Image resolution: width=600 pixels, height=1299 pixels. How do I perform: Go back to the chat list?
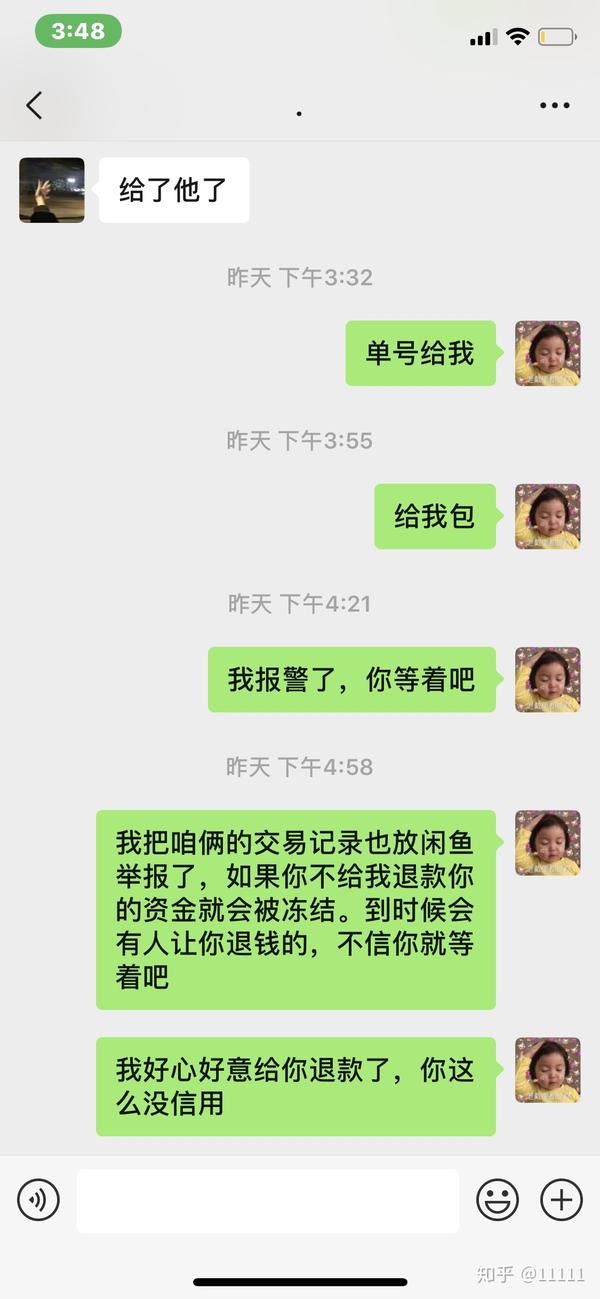pyautogui.click(x=34, y=105)
